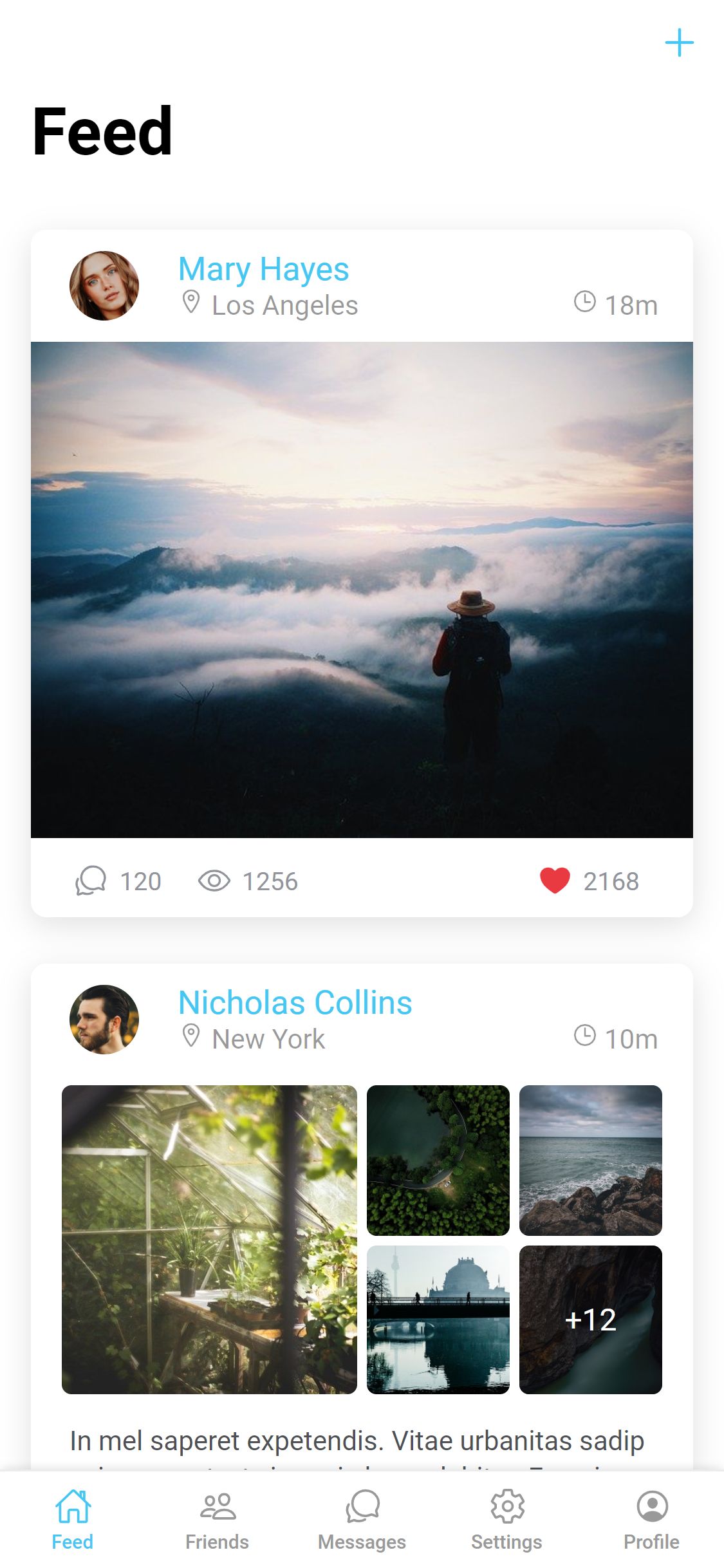Like Mary Hayes's post with the heart

[555, 881]
